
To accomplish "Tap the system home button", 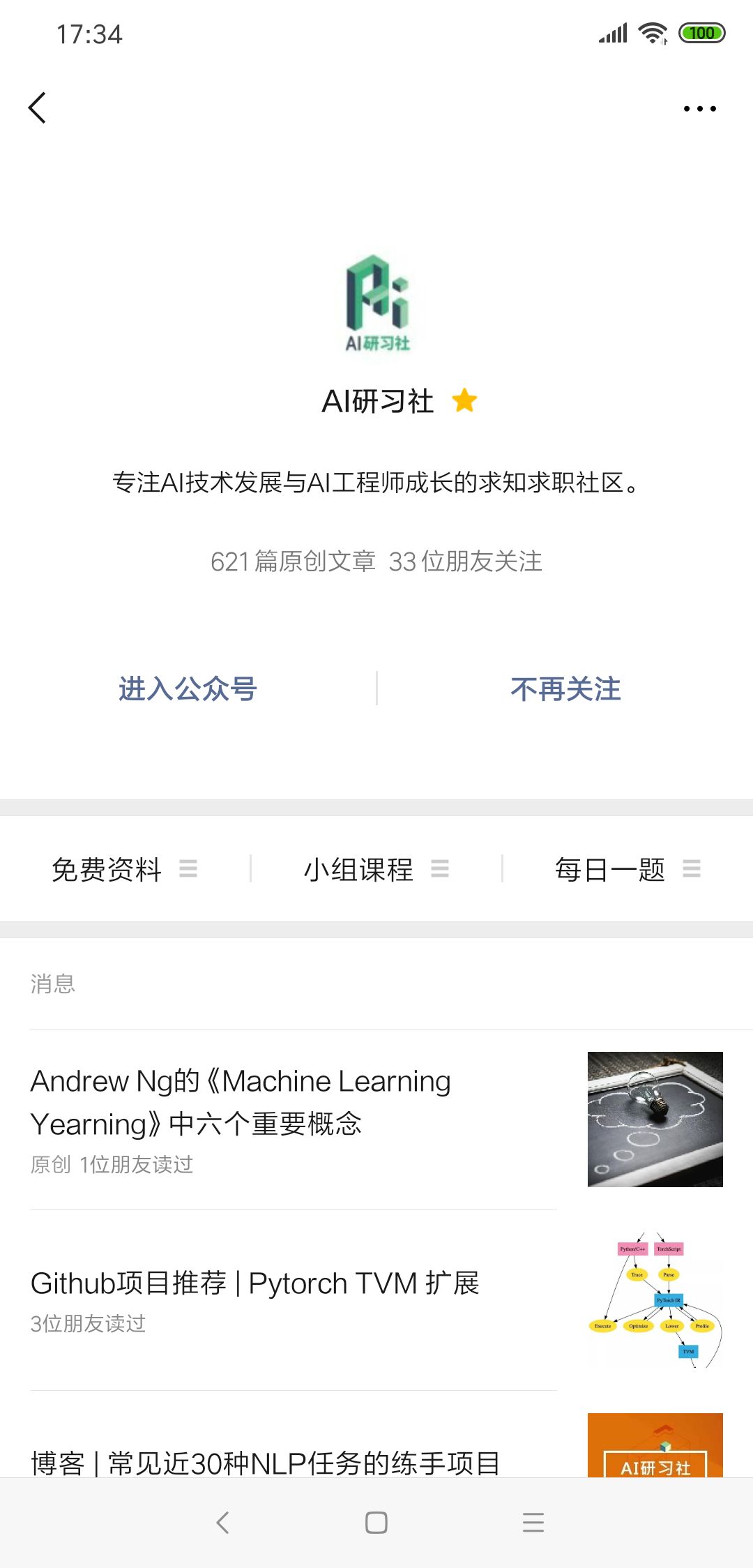I will [376, 1522].
